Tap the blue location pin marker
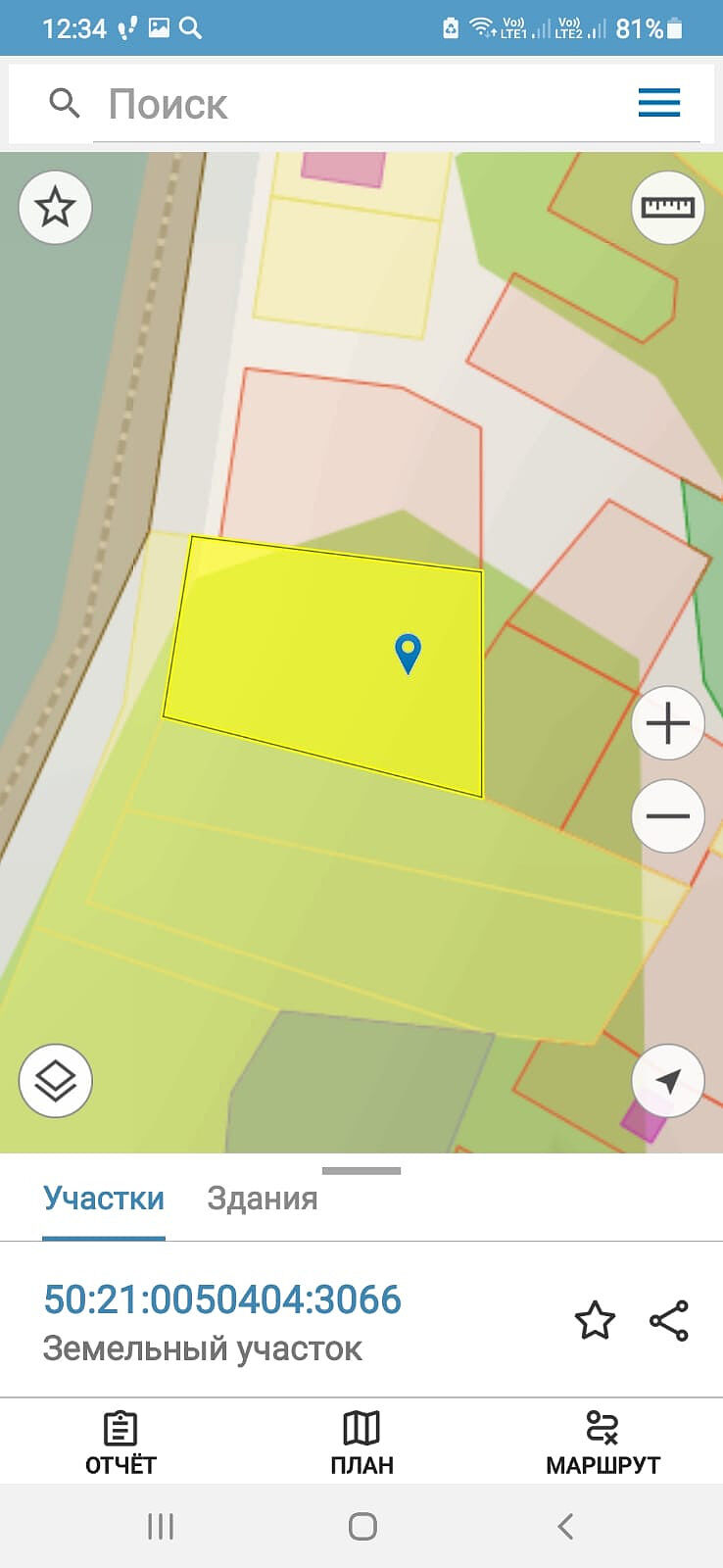This screenshot has height=1568, width=723. pyautogui.click(x=408, y=652)
